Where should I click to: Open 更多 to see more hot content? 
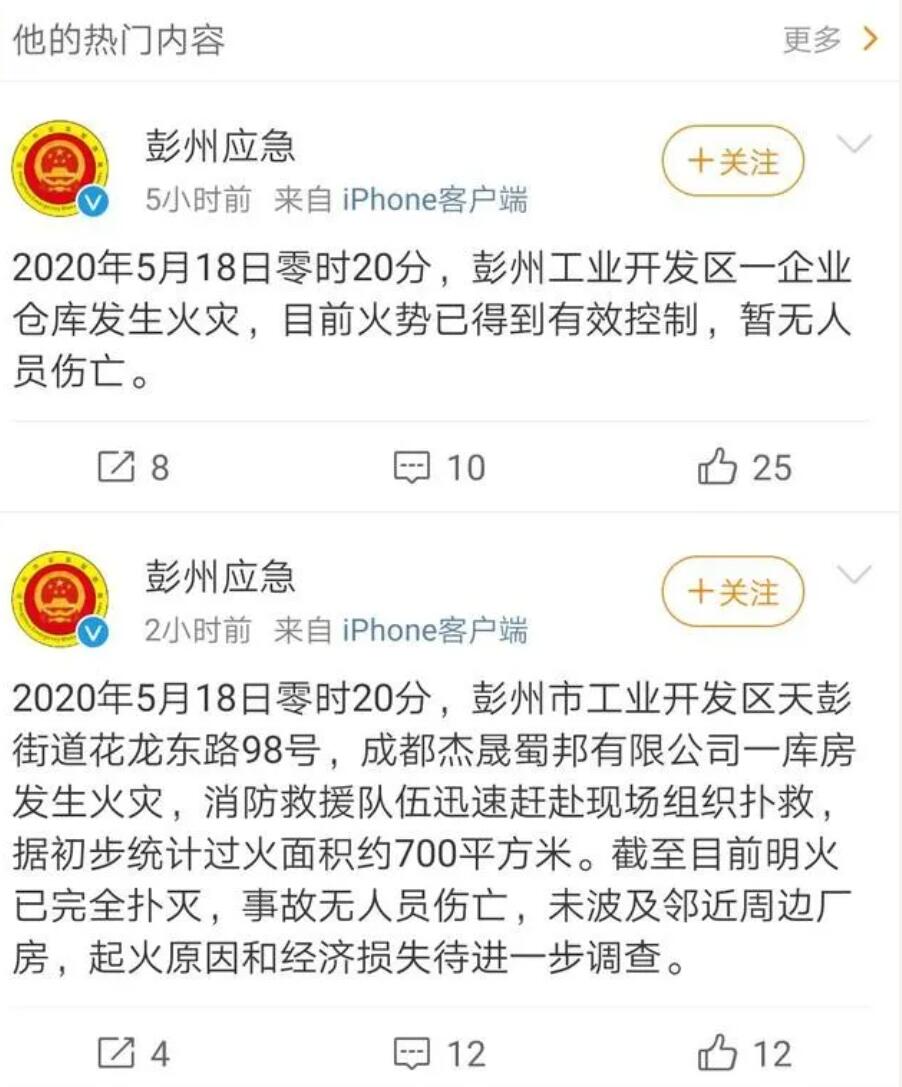(x=829, y=40)
